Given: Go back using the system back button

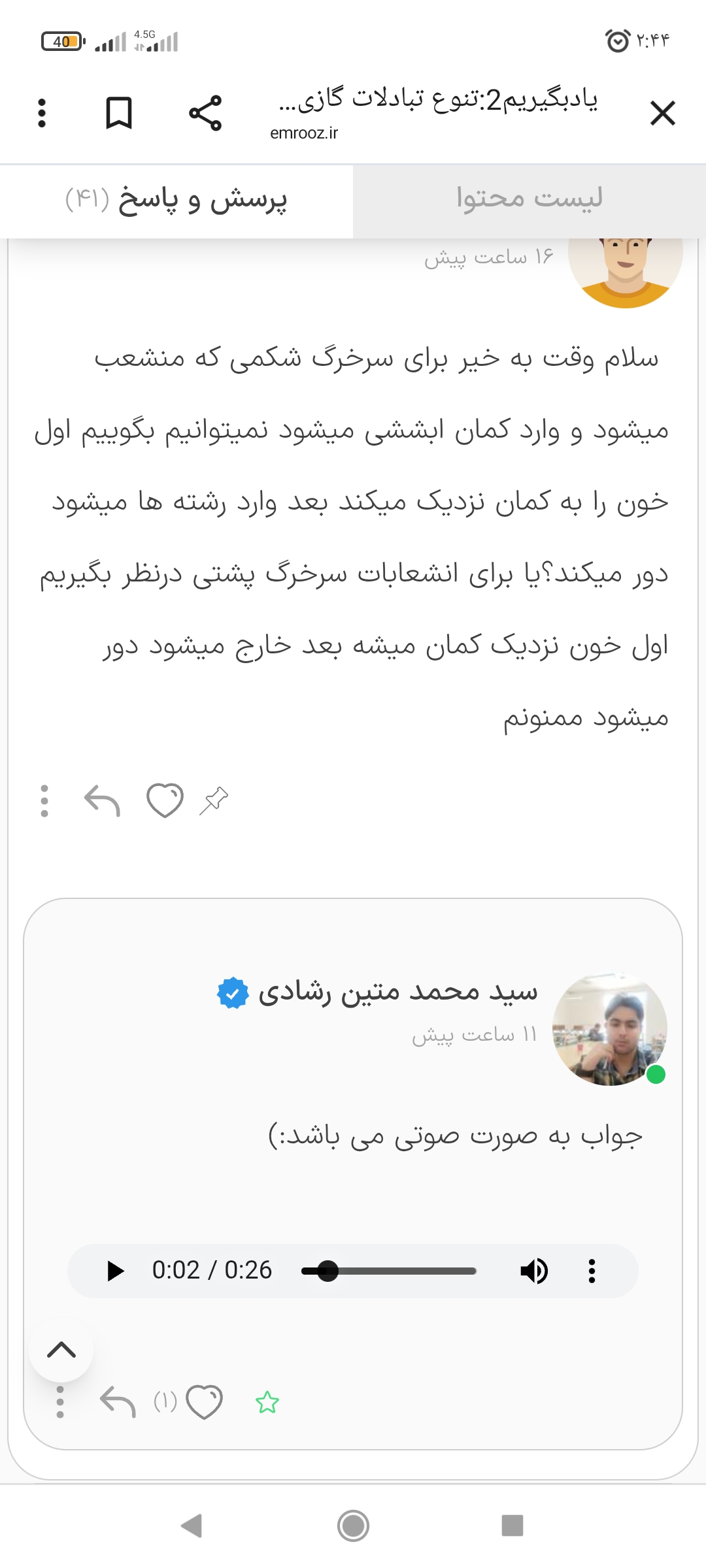Looking at the screenshot, I should tap(192, 1526).
